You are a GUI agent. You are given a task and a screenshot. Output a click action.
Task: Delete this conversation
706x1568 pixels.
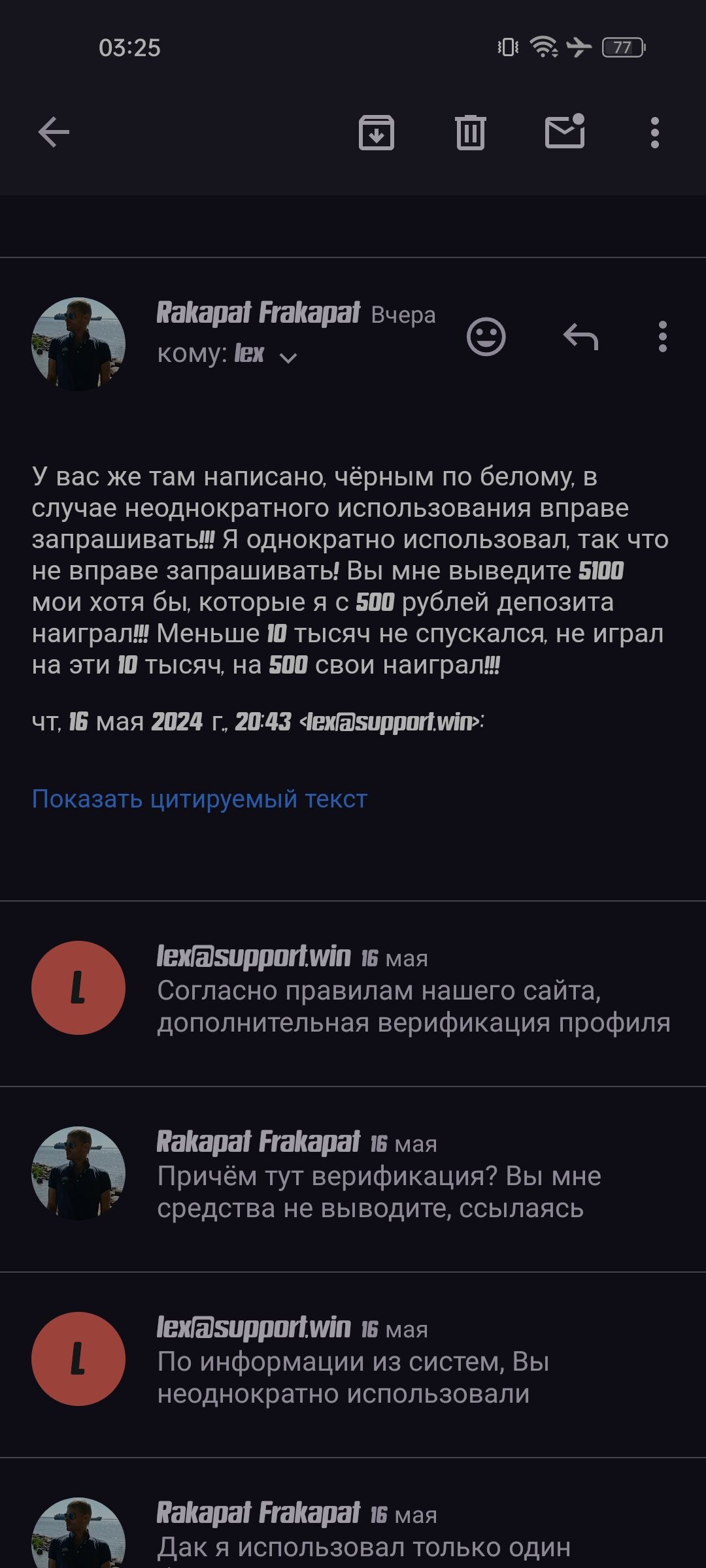(x=470, y=133)
